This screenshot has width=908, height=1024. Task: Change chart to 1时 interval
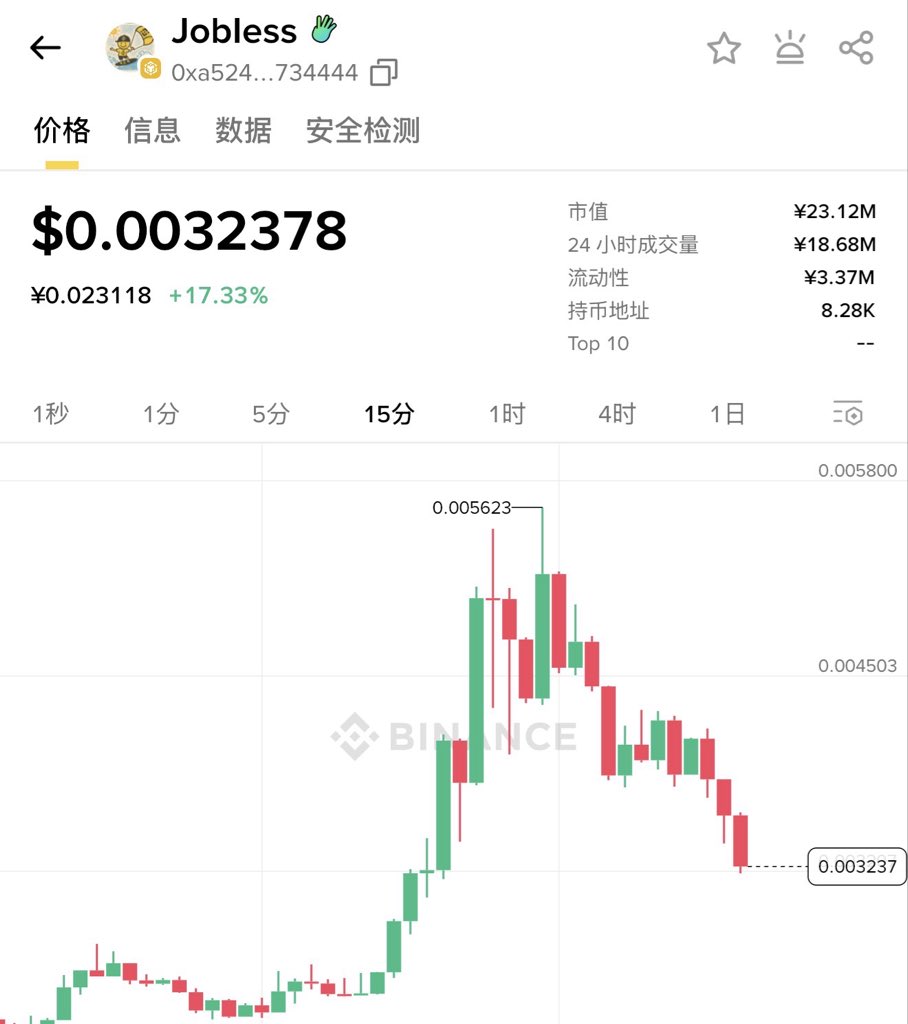click(x=506, y=414)
